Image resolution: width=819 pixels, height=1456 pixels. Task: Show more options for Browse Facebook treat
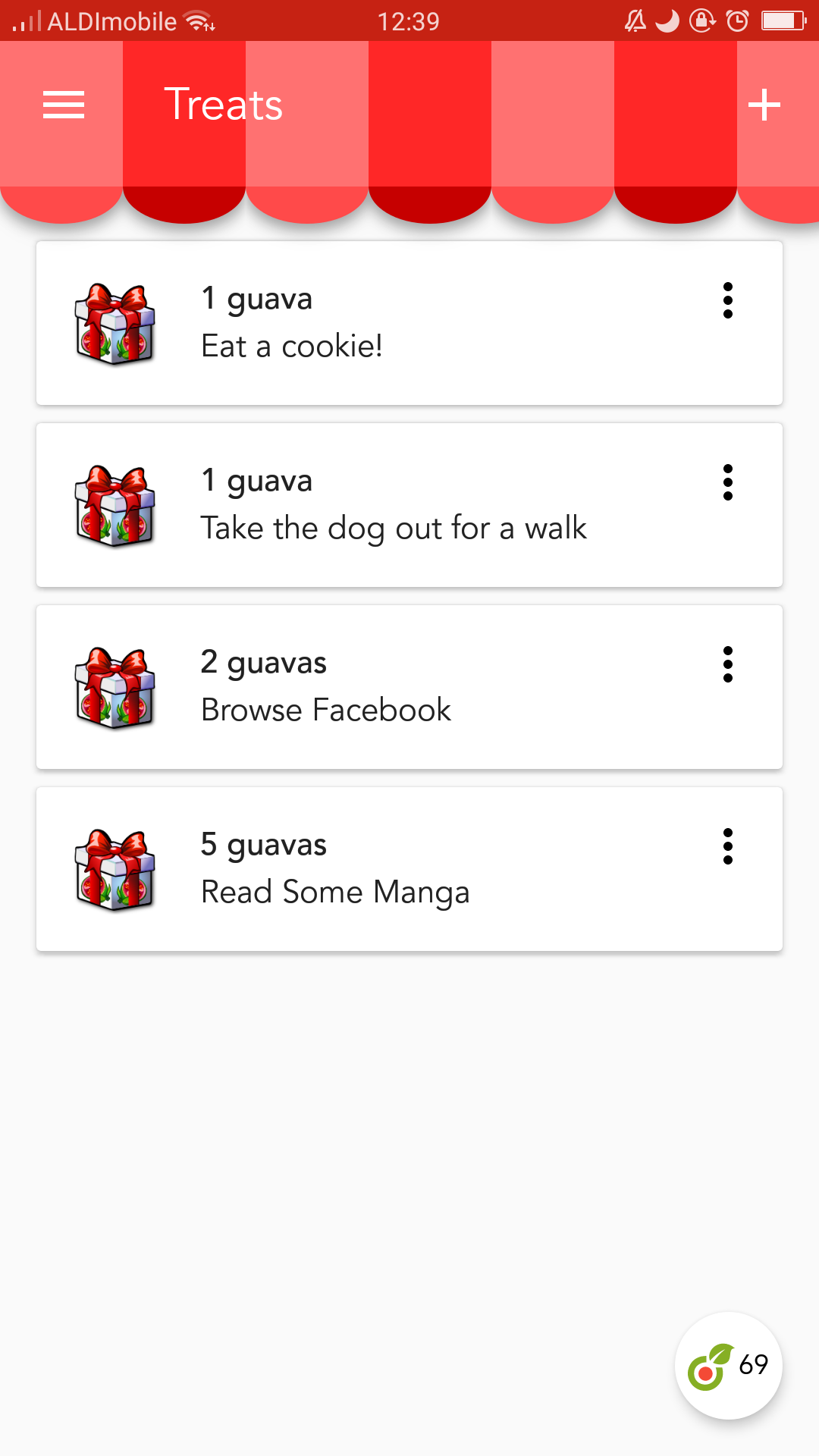(x=727, y=664)
